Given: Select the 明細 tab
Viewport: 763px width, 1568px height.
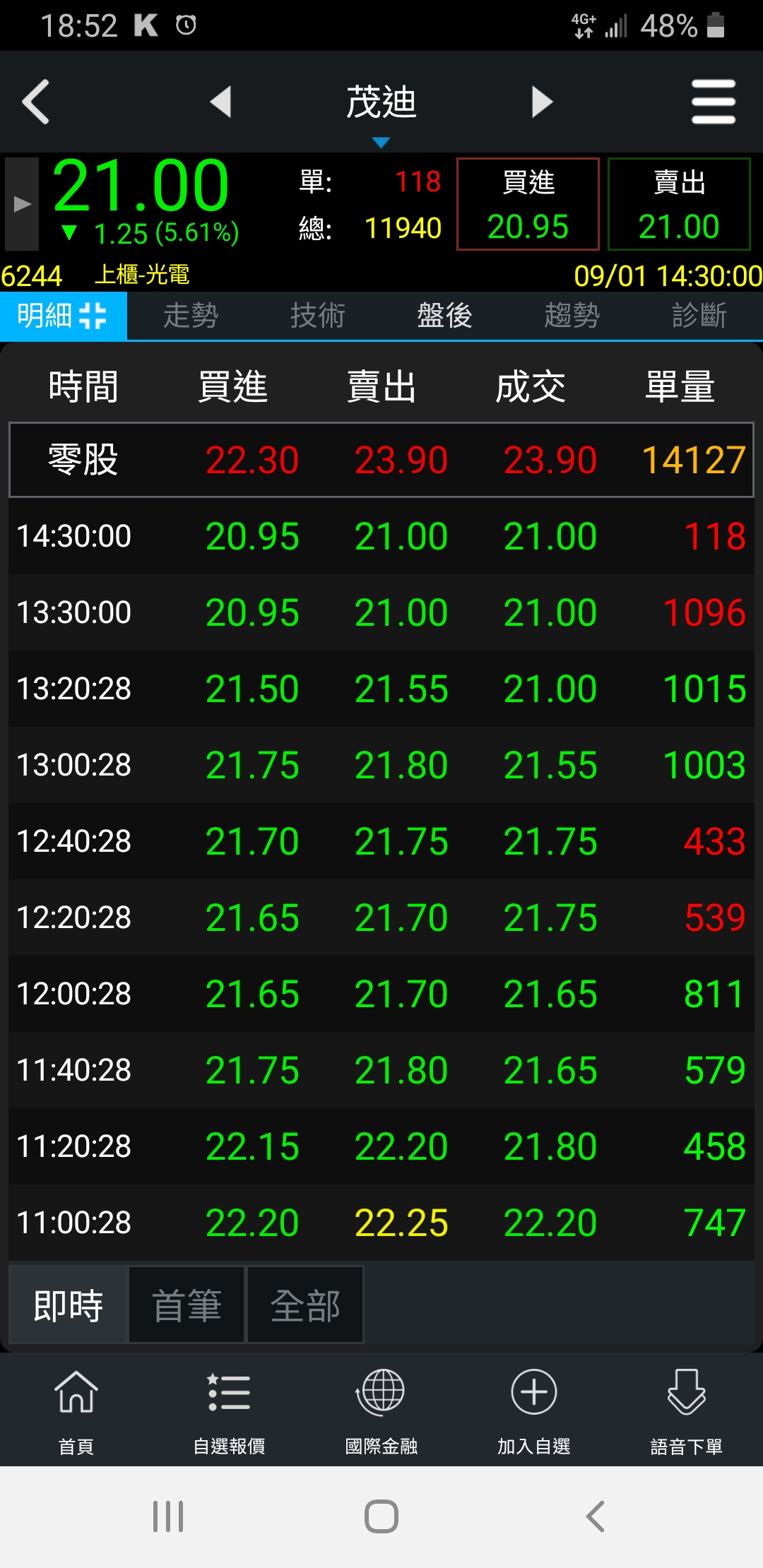Looking at the screenshot, I should click(x=63, y=316).
